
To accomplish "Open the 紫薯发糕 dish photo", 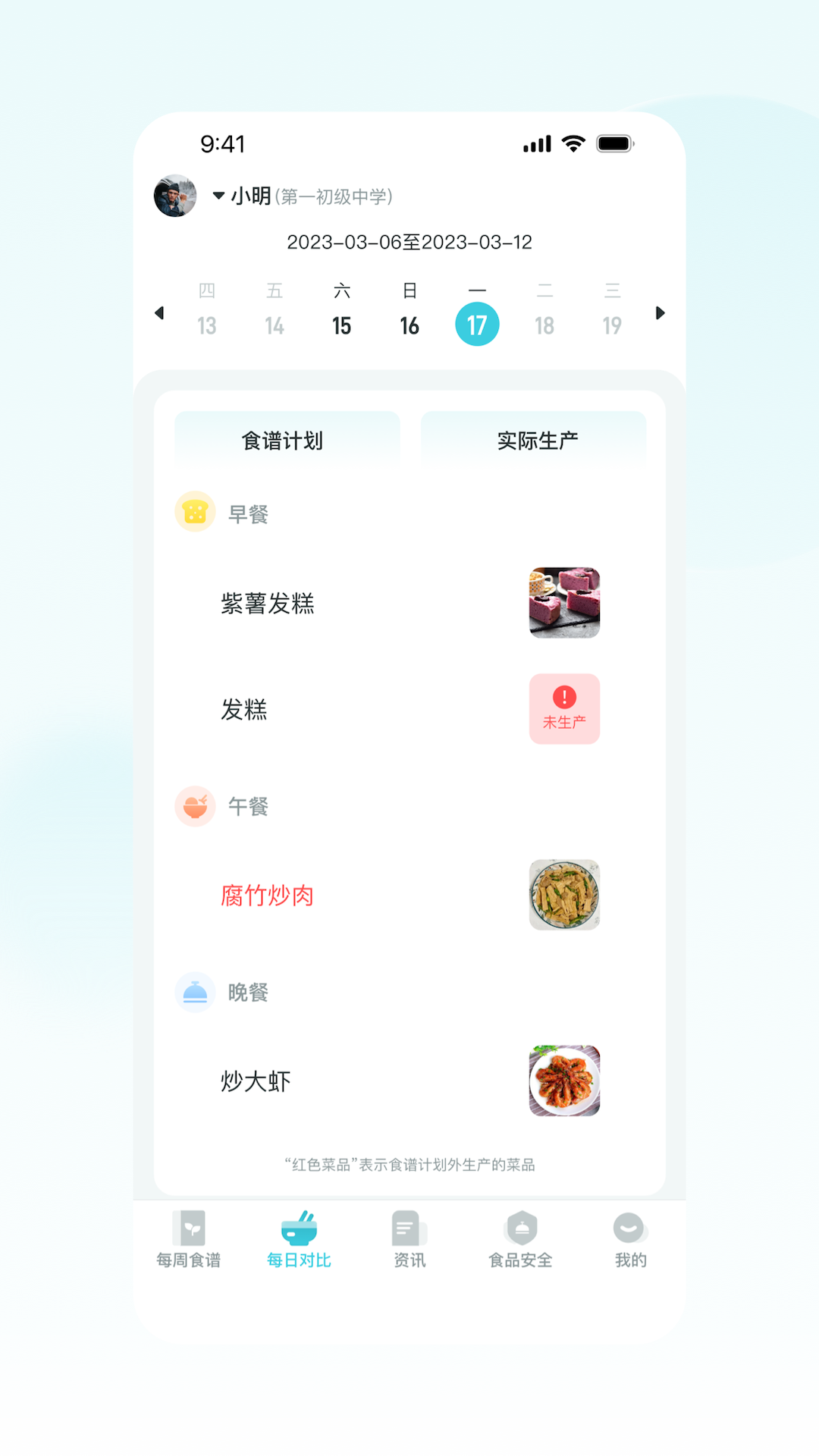I will click(564, 603).
